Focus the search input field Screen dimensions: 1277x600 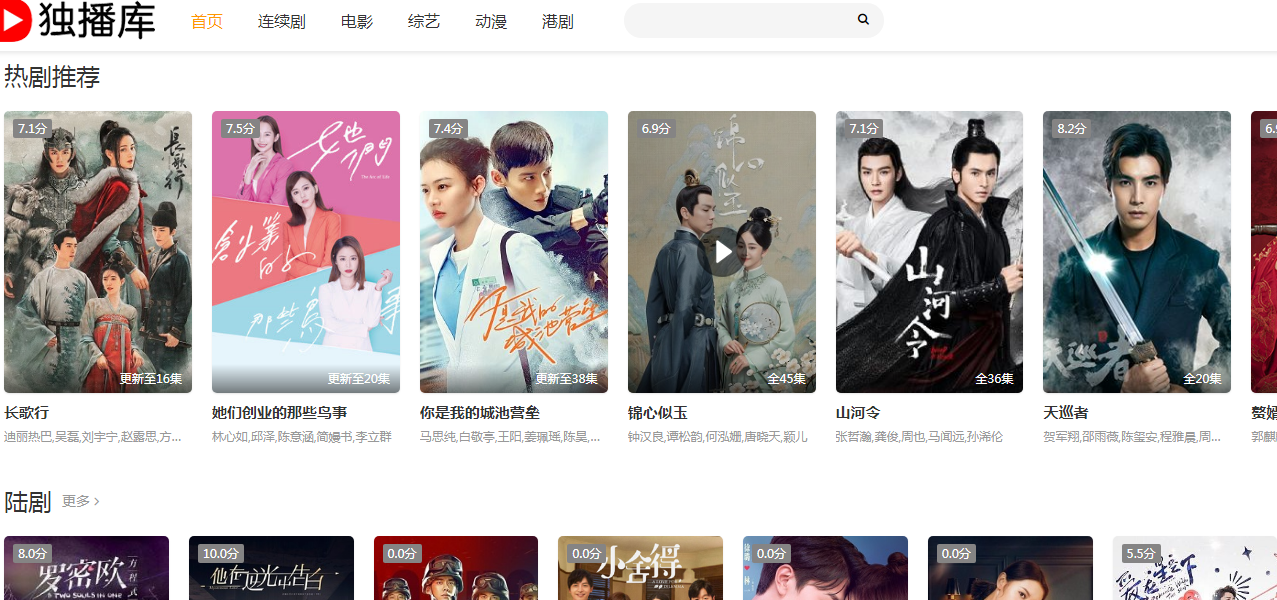[740, 20]
